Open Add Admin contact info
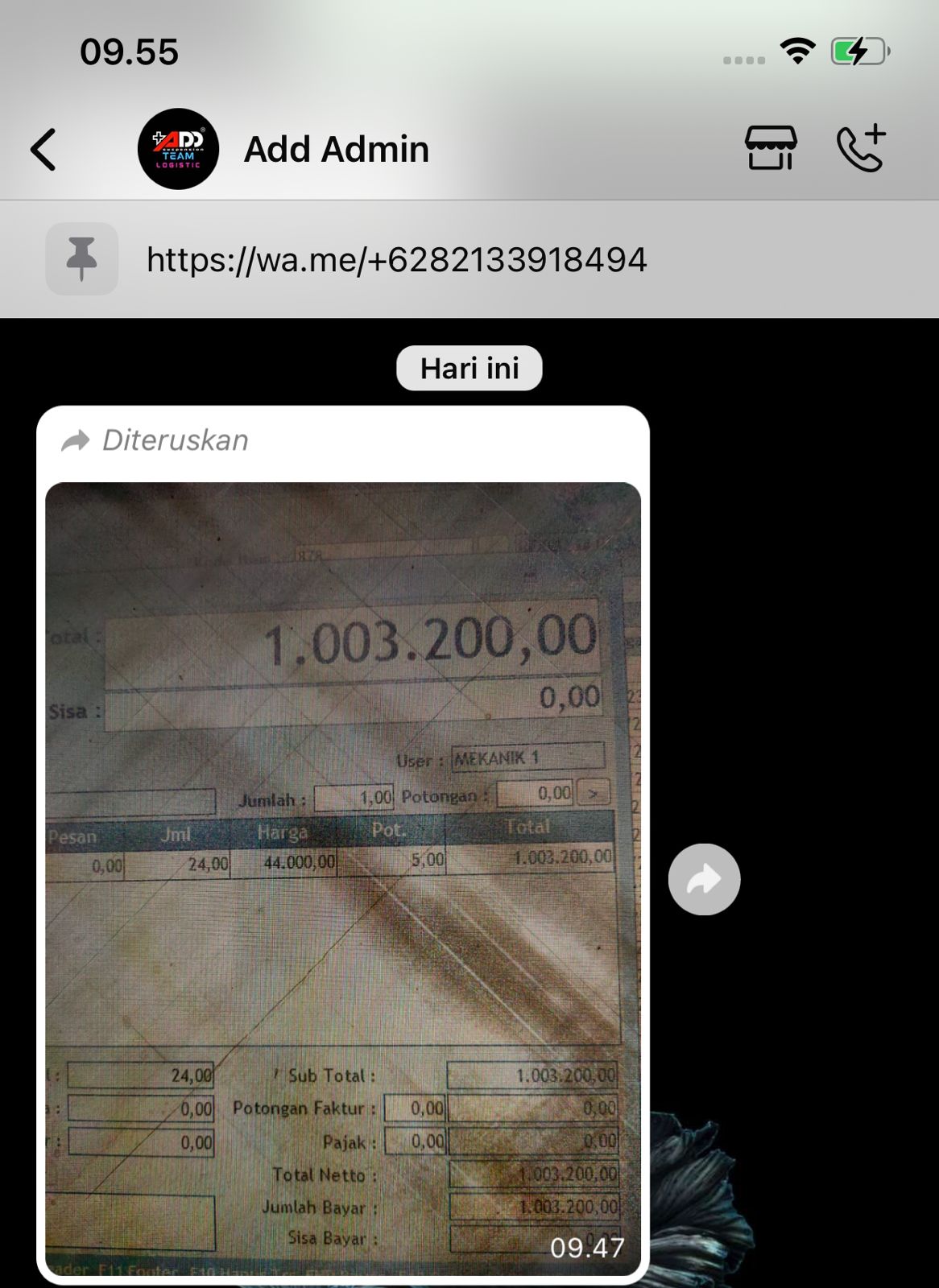 click(x=336, y=150)
